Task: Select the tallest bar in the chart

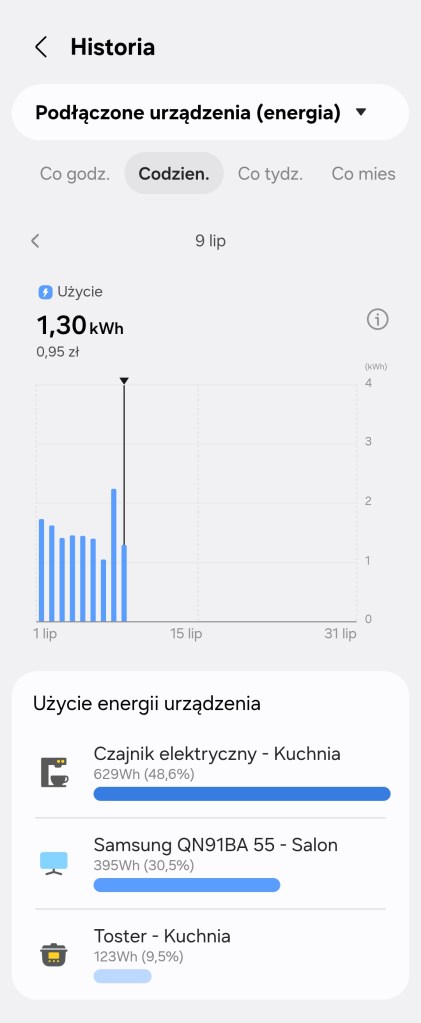Action: (x=114, y=555)
